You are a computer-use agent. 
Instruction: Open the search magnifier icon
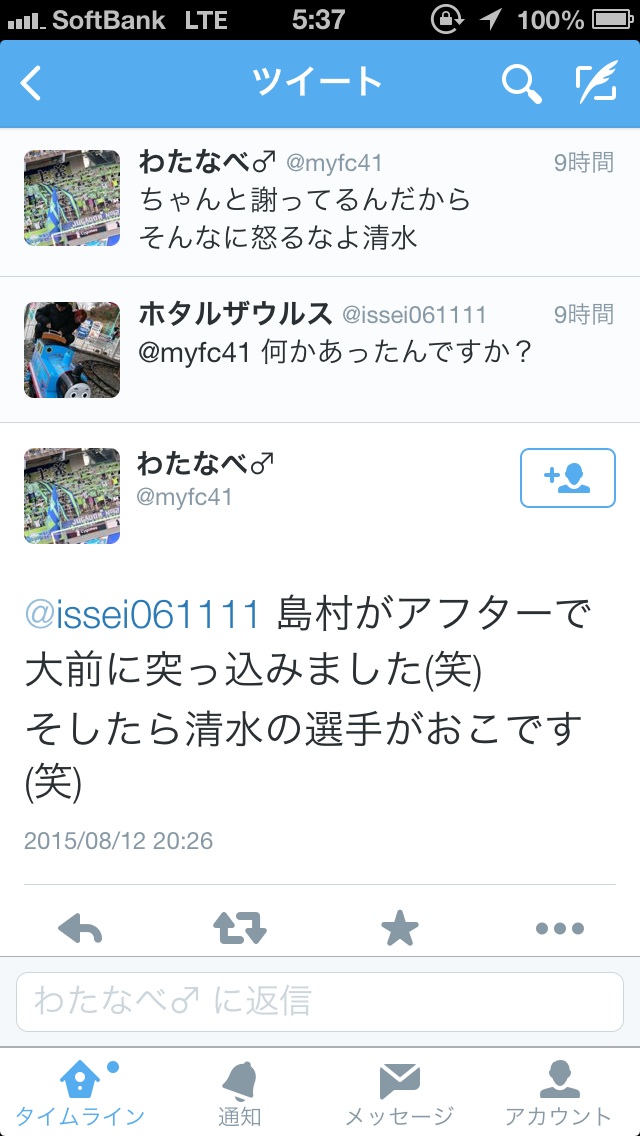click(521, 83)
